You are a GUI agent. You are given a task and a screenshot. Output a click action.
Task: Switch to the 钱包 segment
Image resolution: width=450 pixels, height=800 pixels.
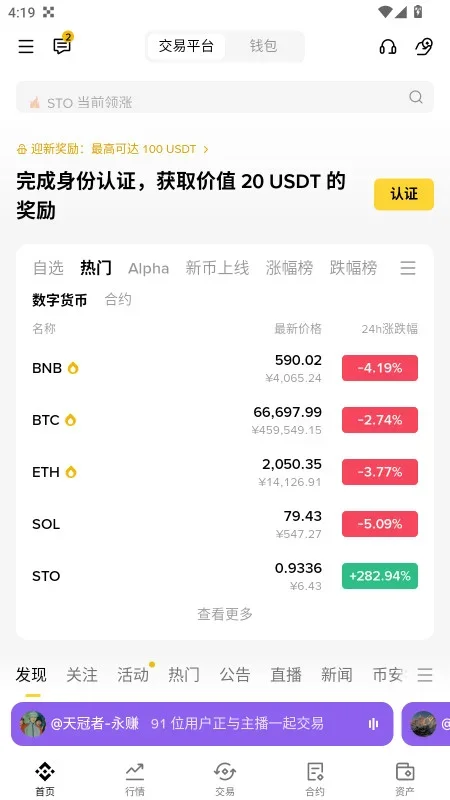point(263,46)
